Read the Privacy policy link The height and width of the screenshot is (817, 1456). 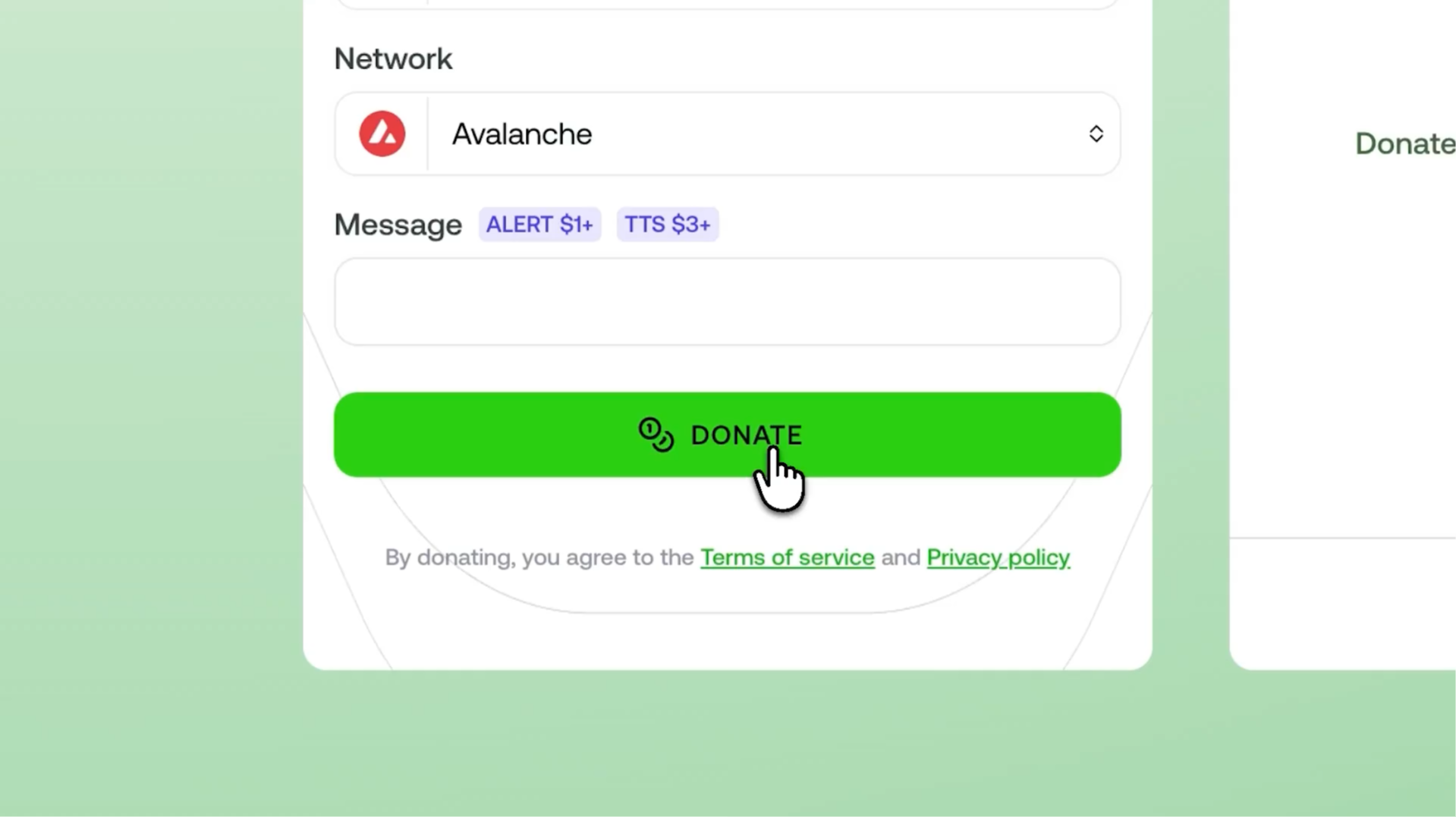coord(998,558)
